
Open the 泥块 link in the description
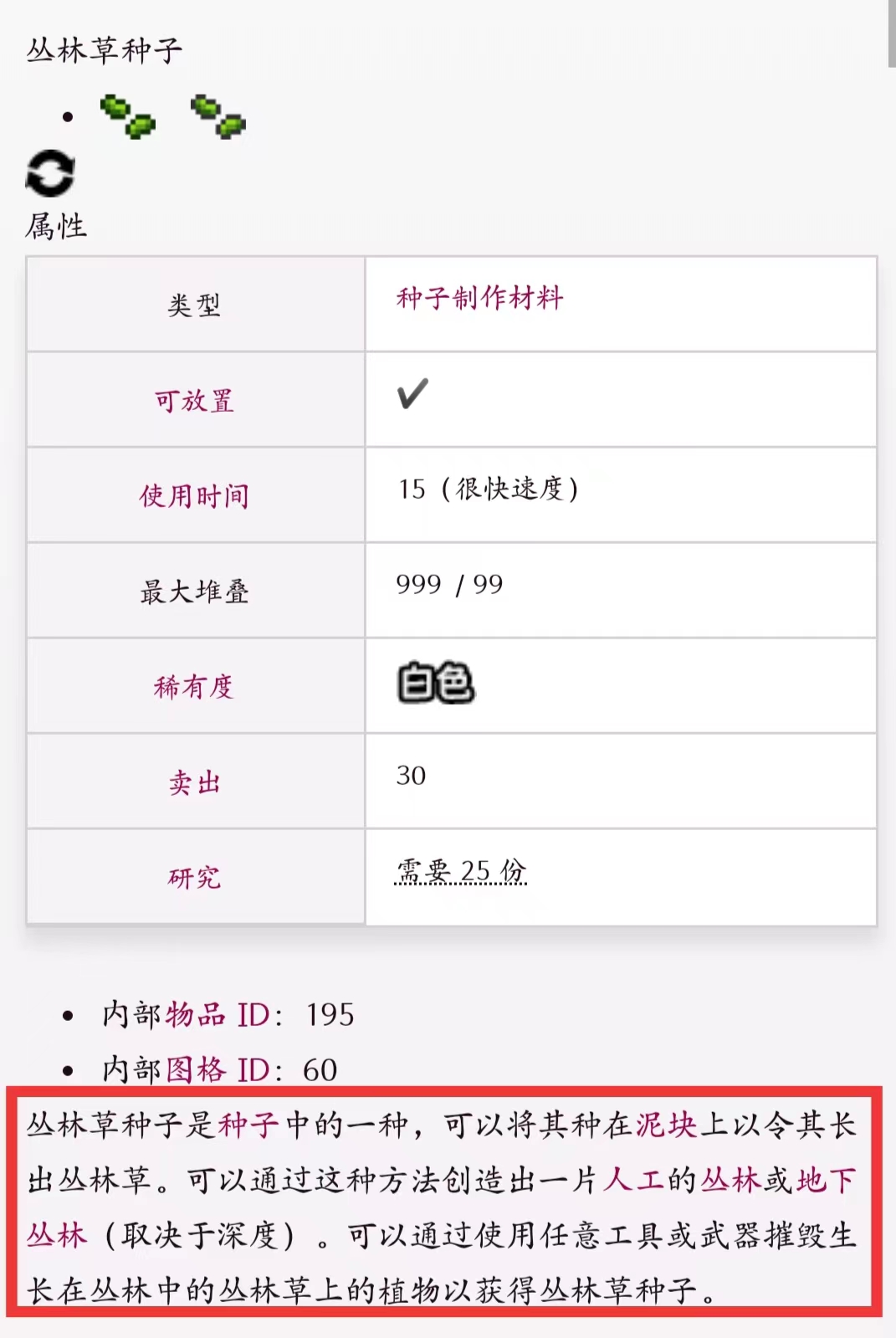[666, 1125]
